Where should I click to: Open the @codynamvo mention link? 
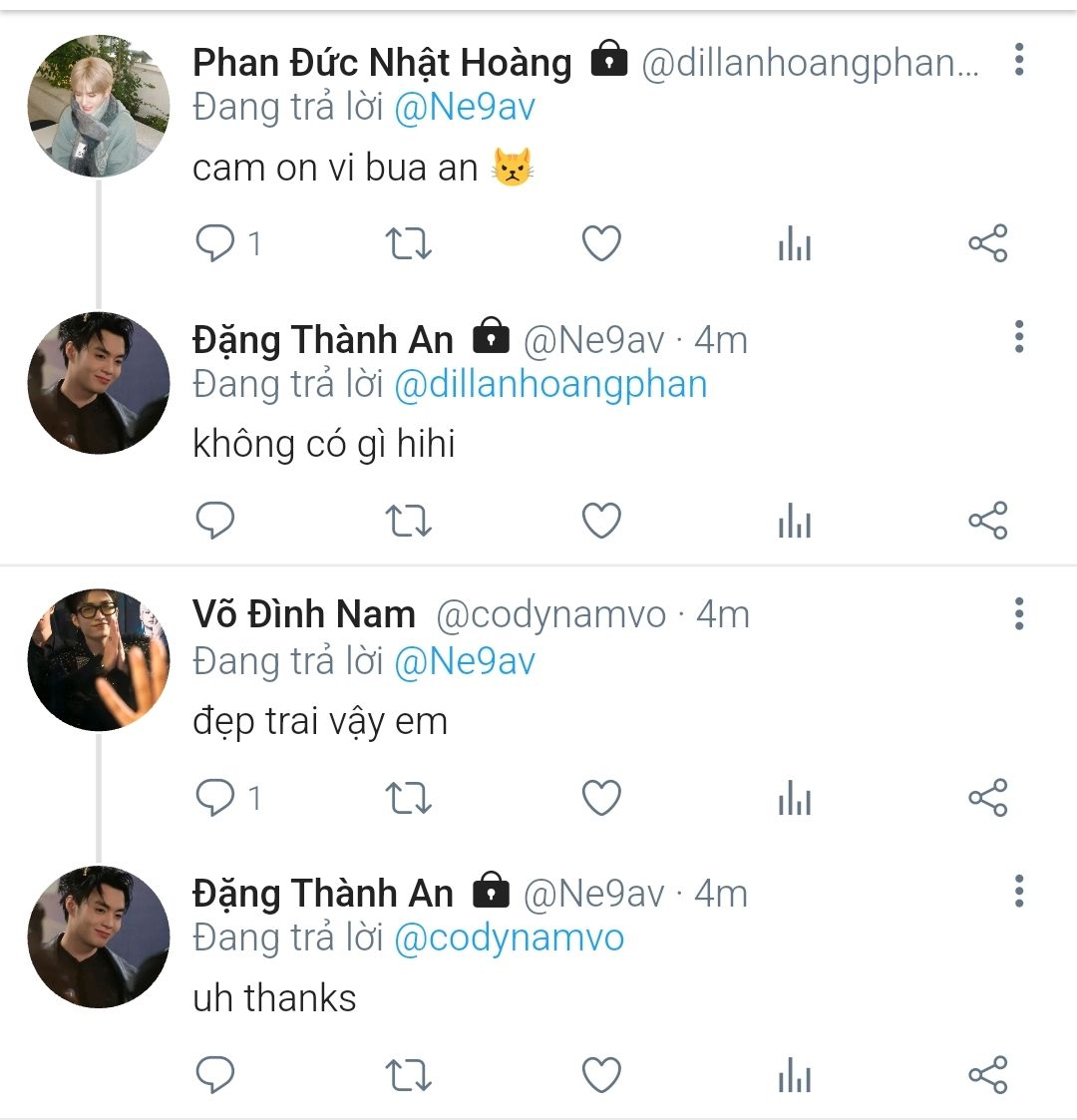(x=510, y=938)
